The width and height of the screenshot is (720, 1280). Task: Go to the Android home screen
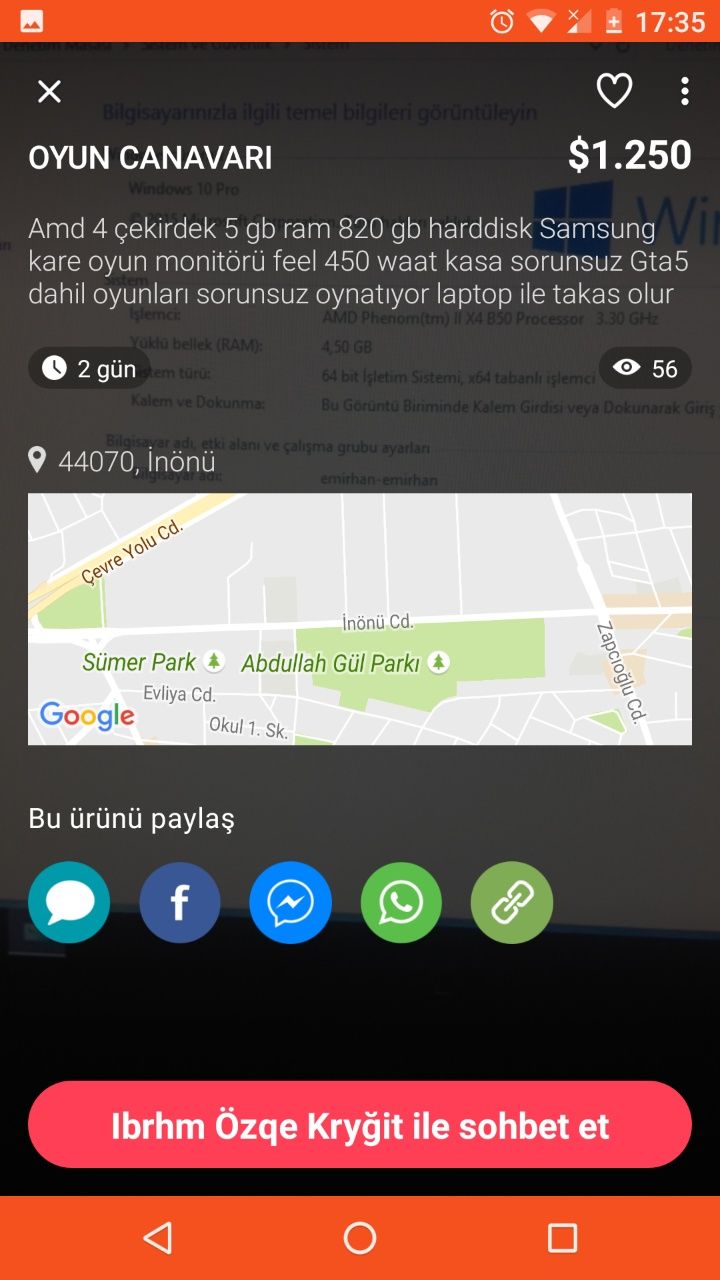[360, 1238]
